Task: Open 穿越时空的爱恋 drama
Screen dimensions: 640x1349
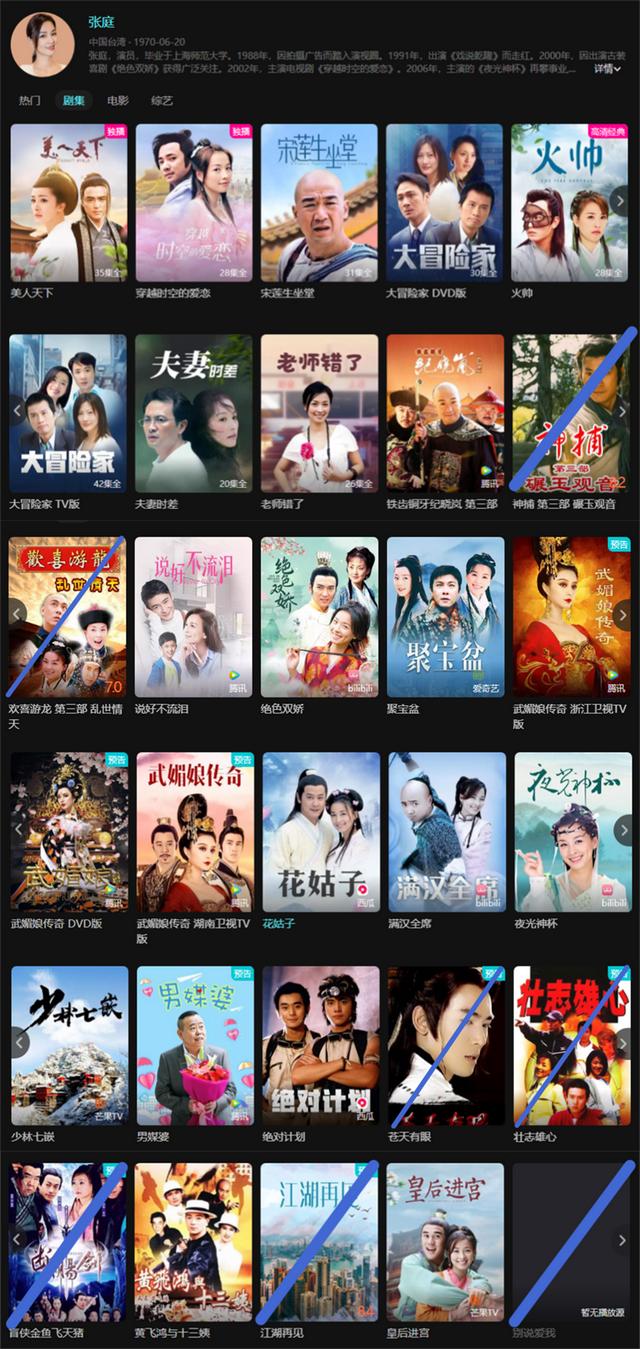Action: coord(194,203)
